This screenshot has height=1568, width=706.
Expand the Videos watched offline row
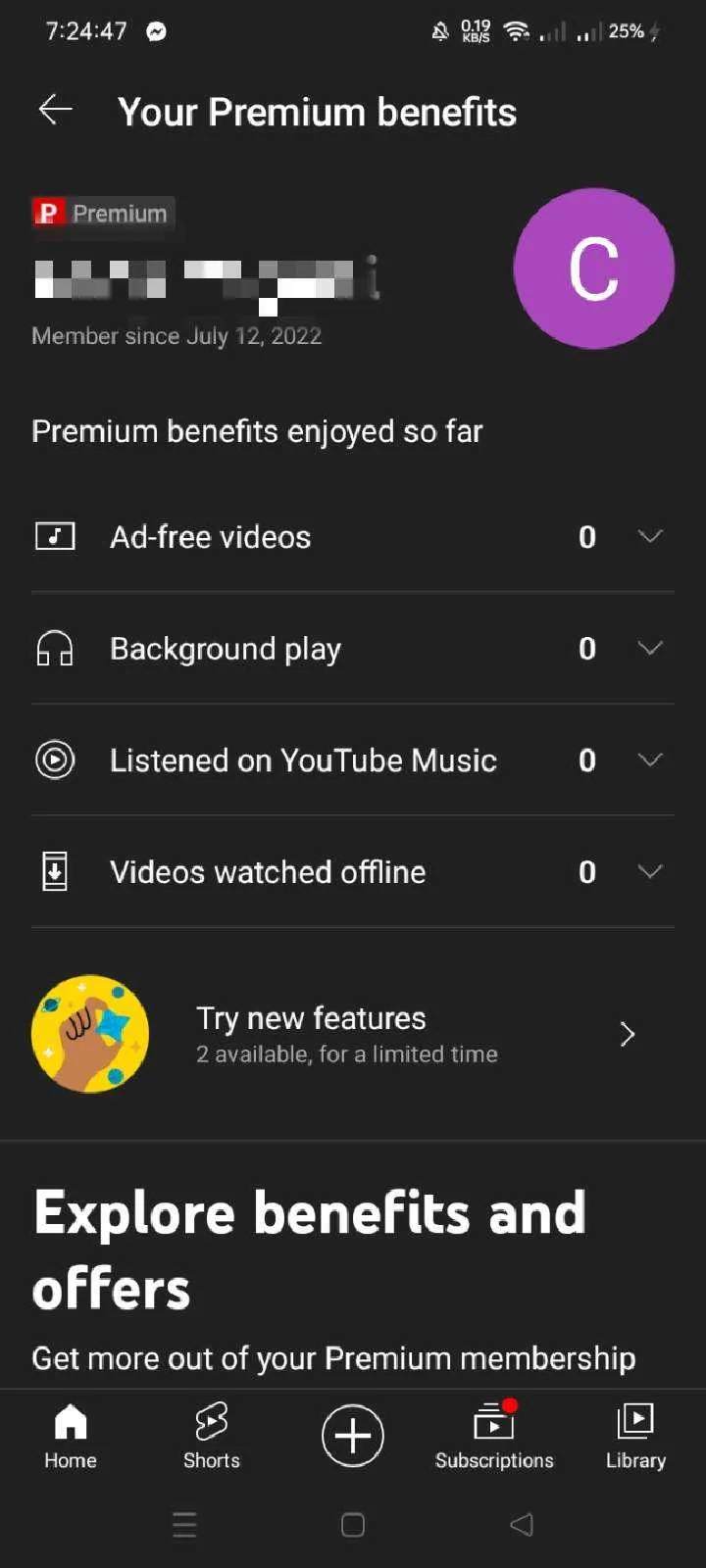(353, 871)
